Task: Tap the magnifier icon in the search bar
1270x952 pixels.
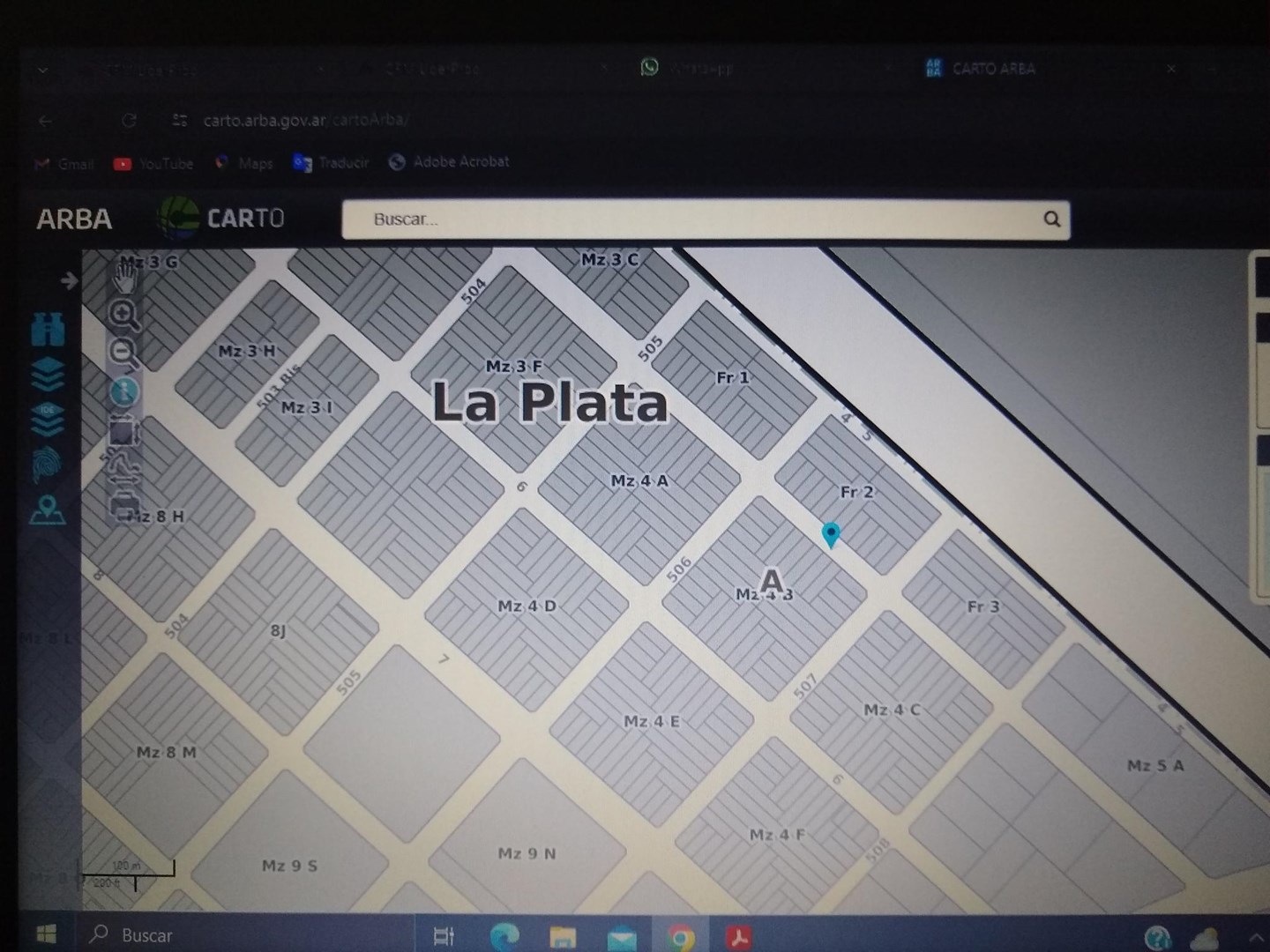Action: [1051, 219]
